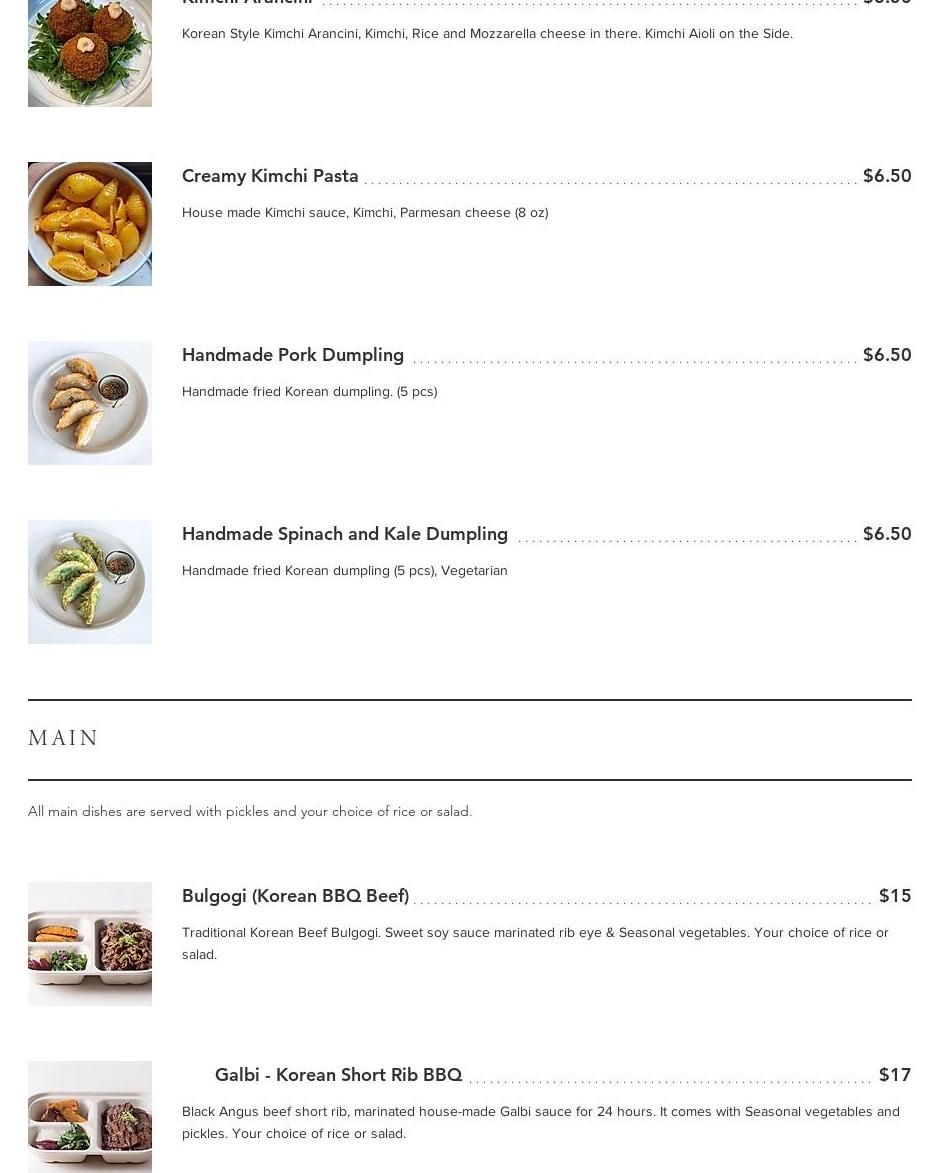Open the Handmade Pork Dumpling item
Image resolution: width=945 pixels, height=1173 pixels.
293,355
